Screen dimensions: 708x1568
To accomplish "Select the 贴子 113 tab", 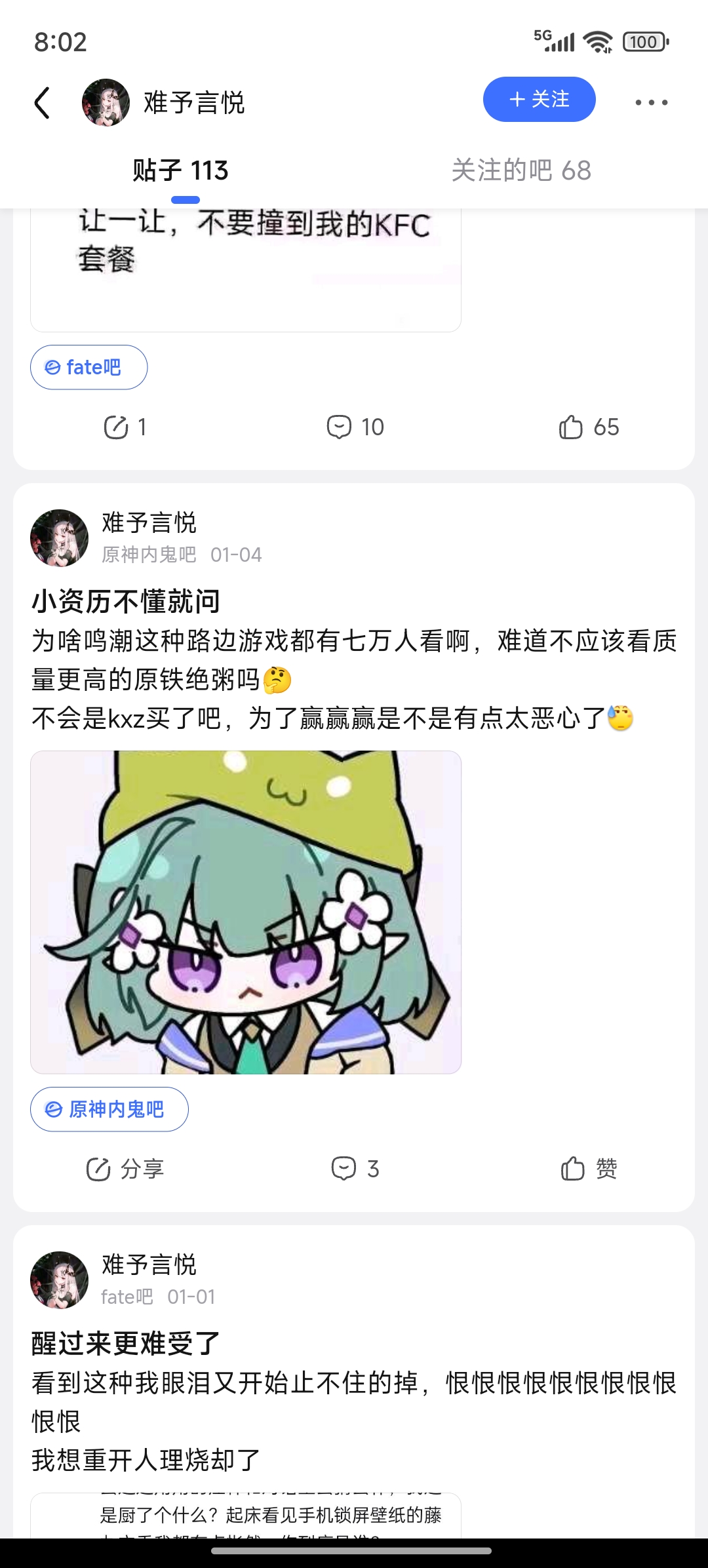I will [x=180, y=170].
